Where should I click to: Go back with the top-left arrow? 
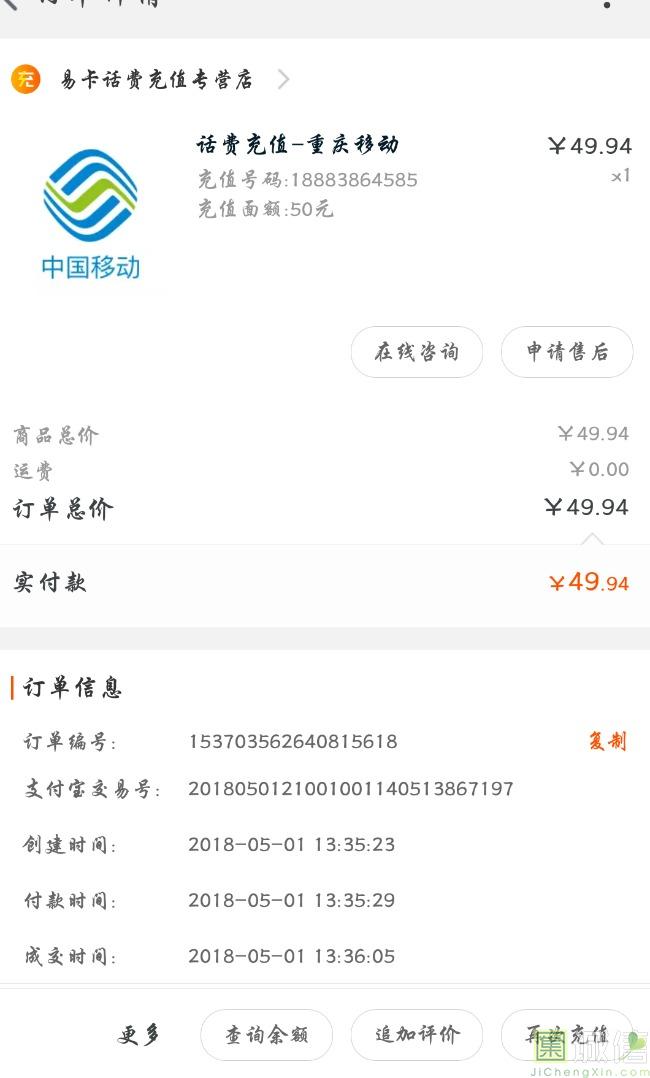(11, 3)
